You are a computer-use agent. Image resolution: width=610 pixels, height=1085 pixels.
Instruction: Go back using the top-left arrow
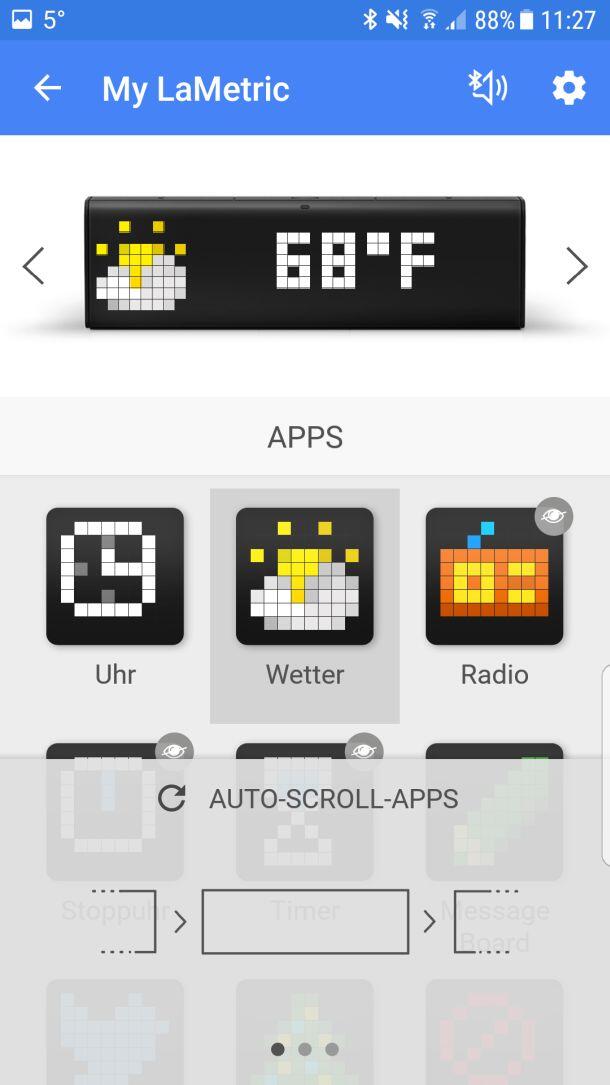(47, 88)
